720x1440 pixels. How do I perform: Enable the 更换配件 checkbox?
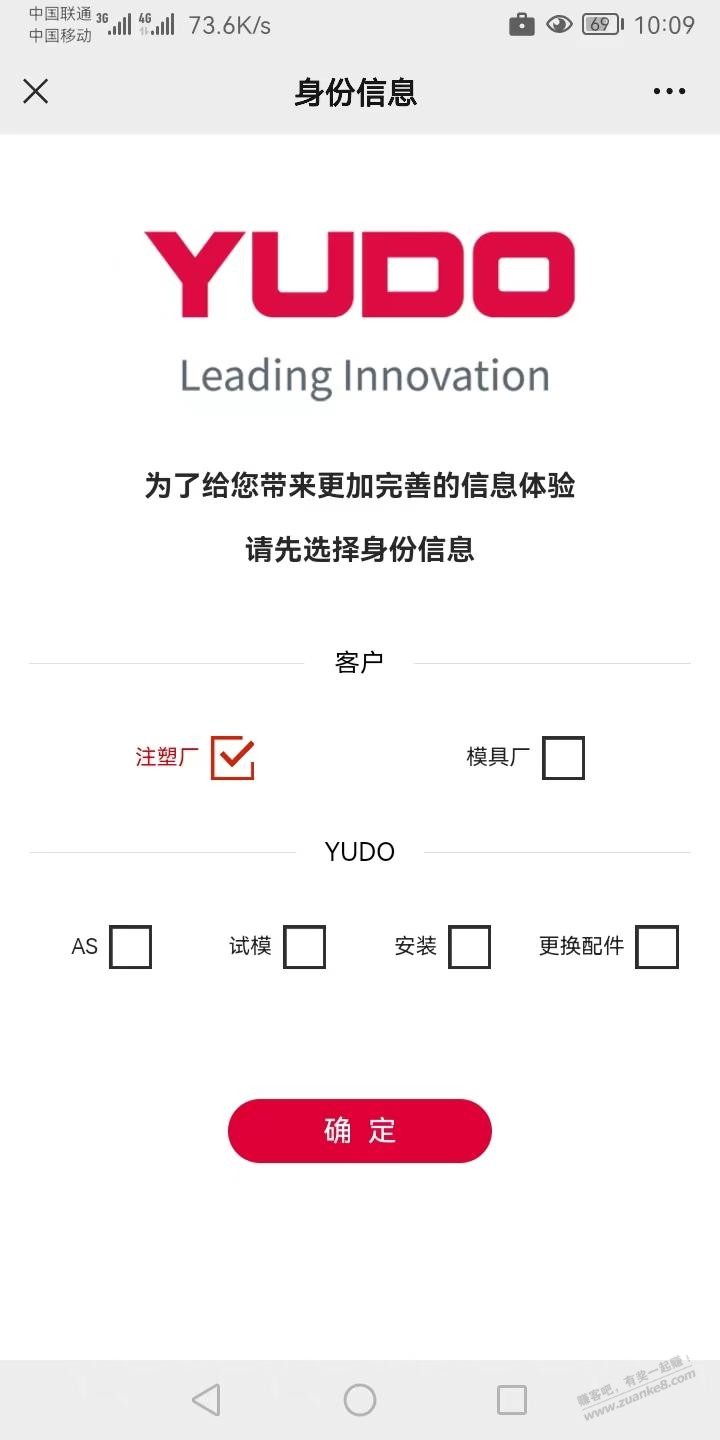[x=657, y=946]
